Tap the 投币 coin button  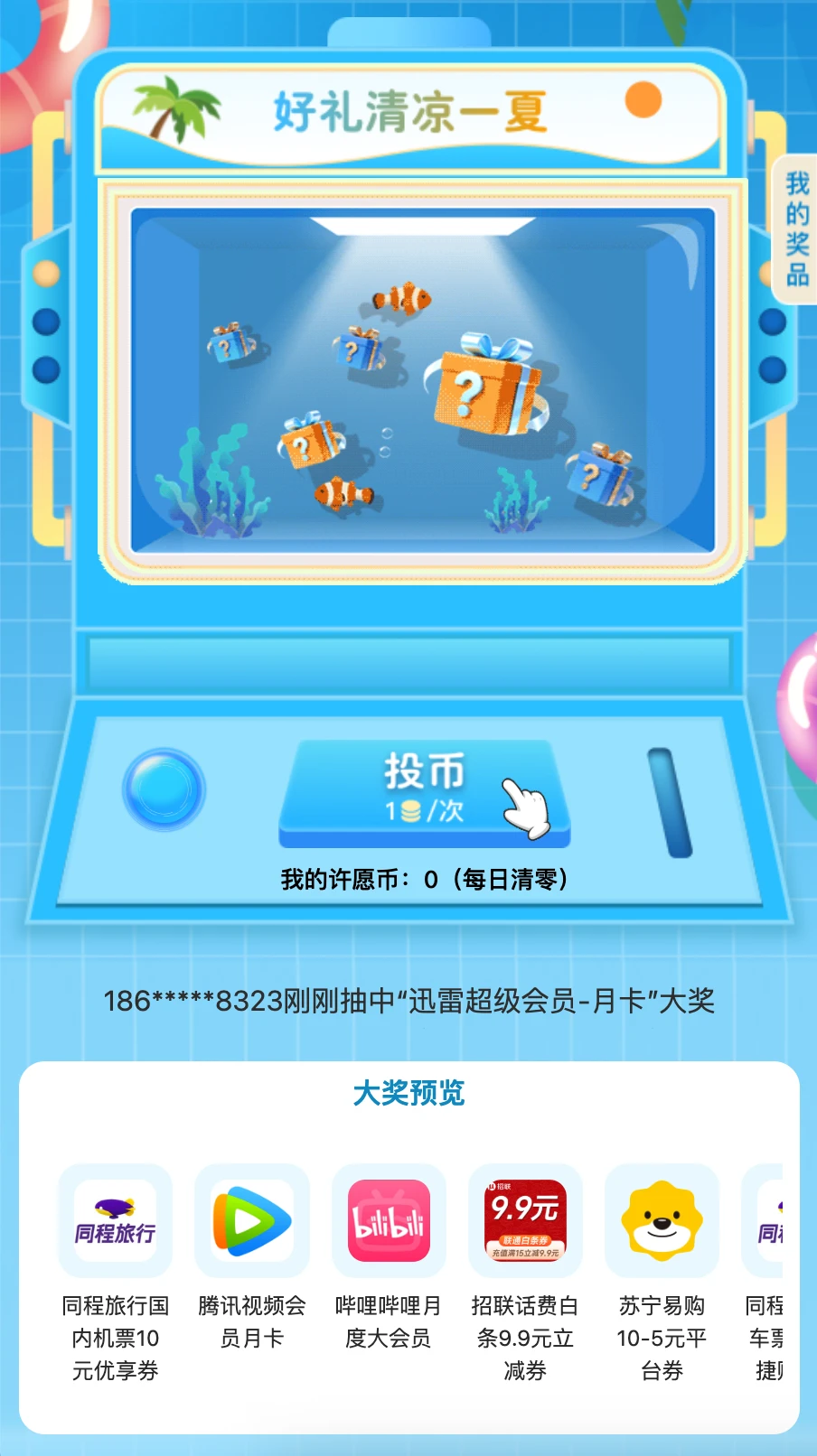[x=424, y=791]
